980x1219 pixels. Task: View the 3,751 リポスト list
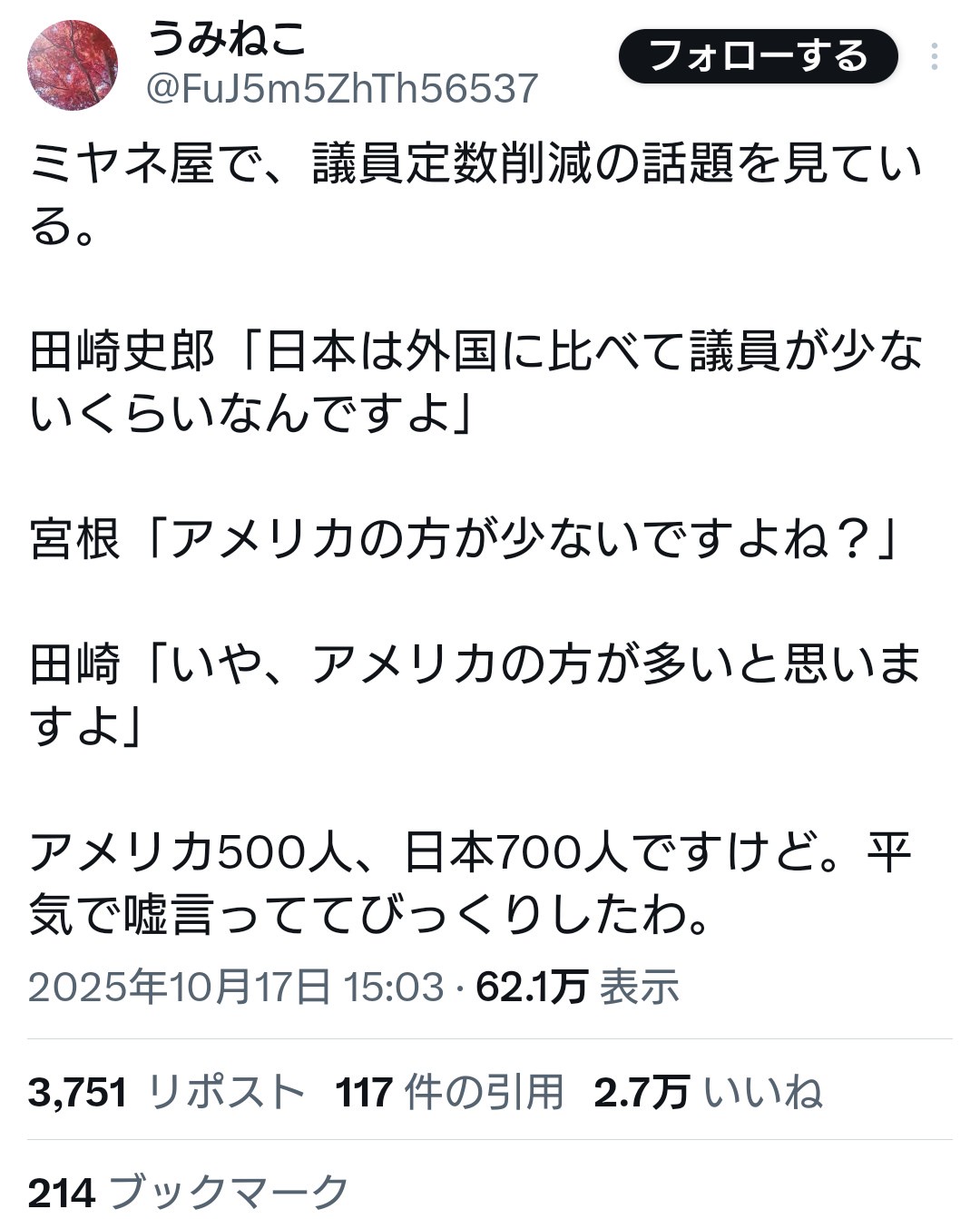tap(166, 1091)
